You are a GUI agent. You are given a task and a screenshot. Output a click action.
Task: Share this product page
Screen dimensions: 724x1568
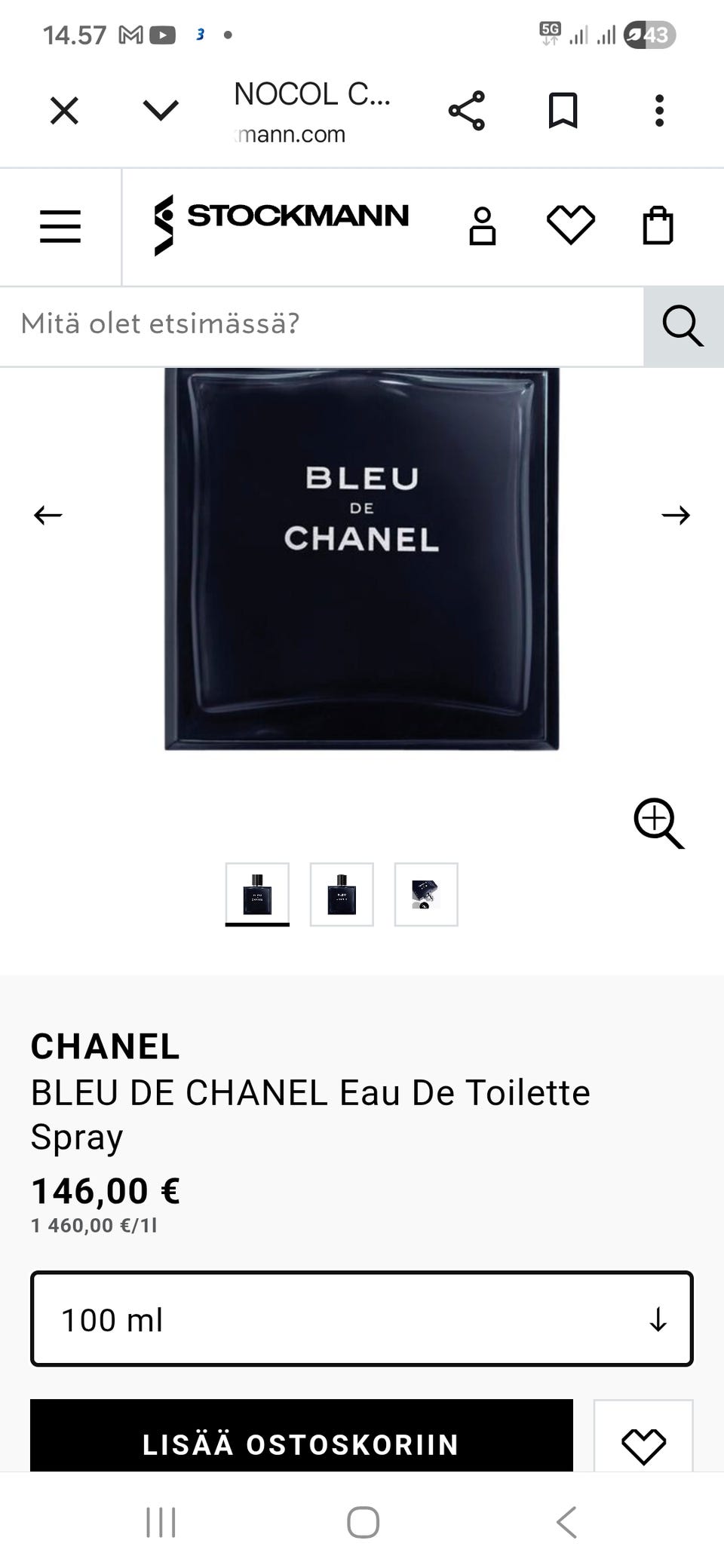point(467,111)
